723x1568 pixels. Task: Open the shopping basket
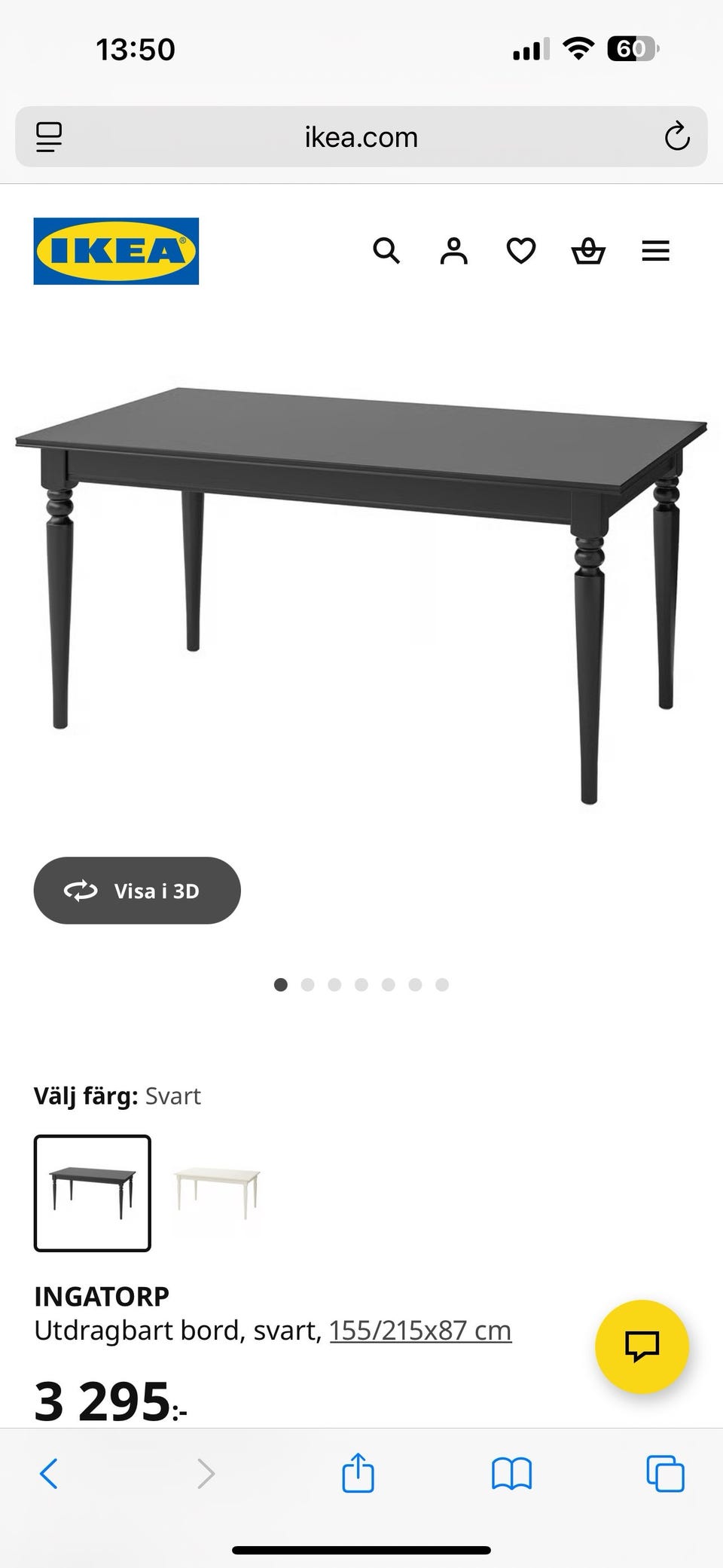tap(588, 251)
